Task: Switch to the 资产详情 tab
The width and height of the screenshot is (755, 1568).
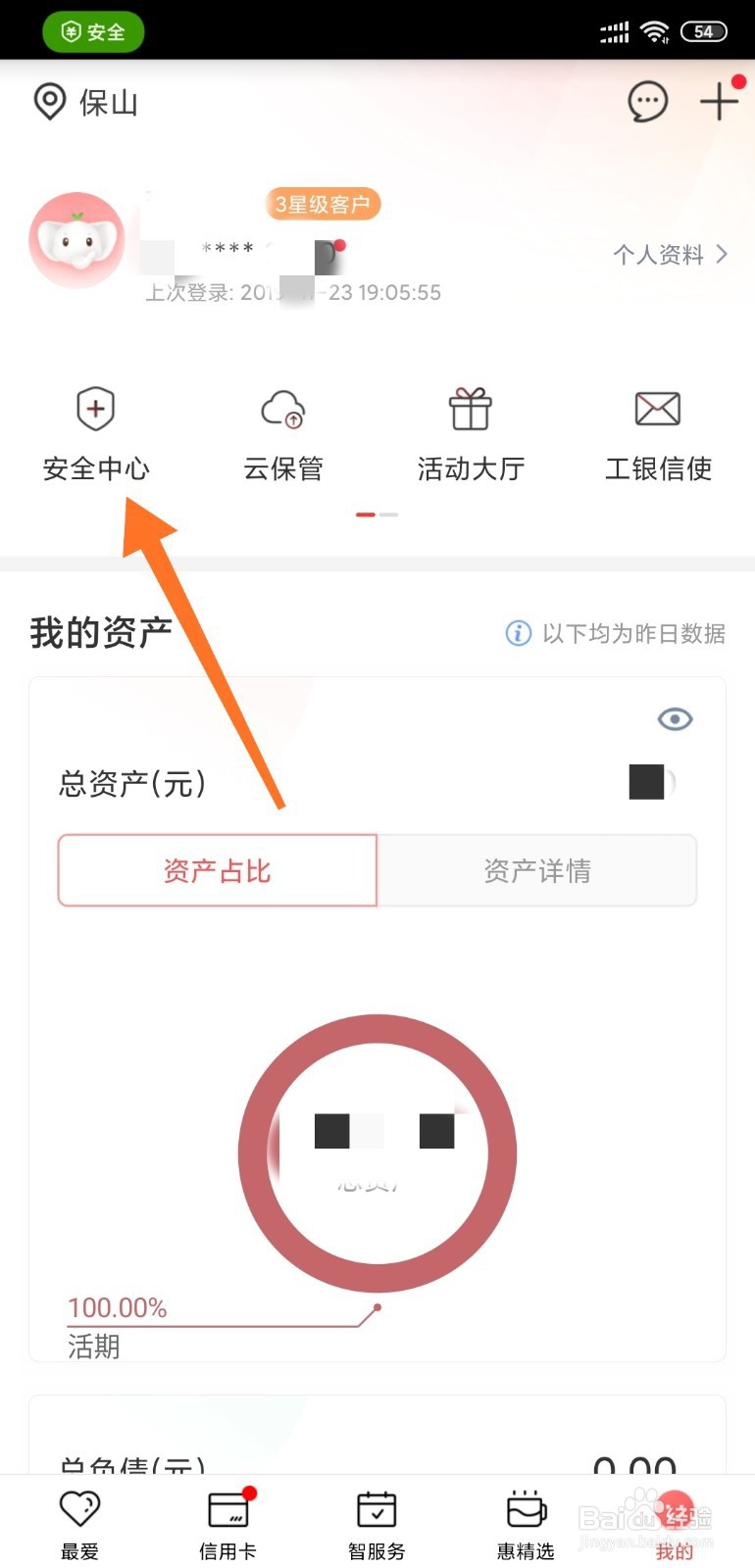Action: tap(537, 870)
